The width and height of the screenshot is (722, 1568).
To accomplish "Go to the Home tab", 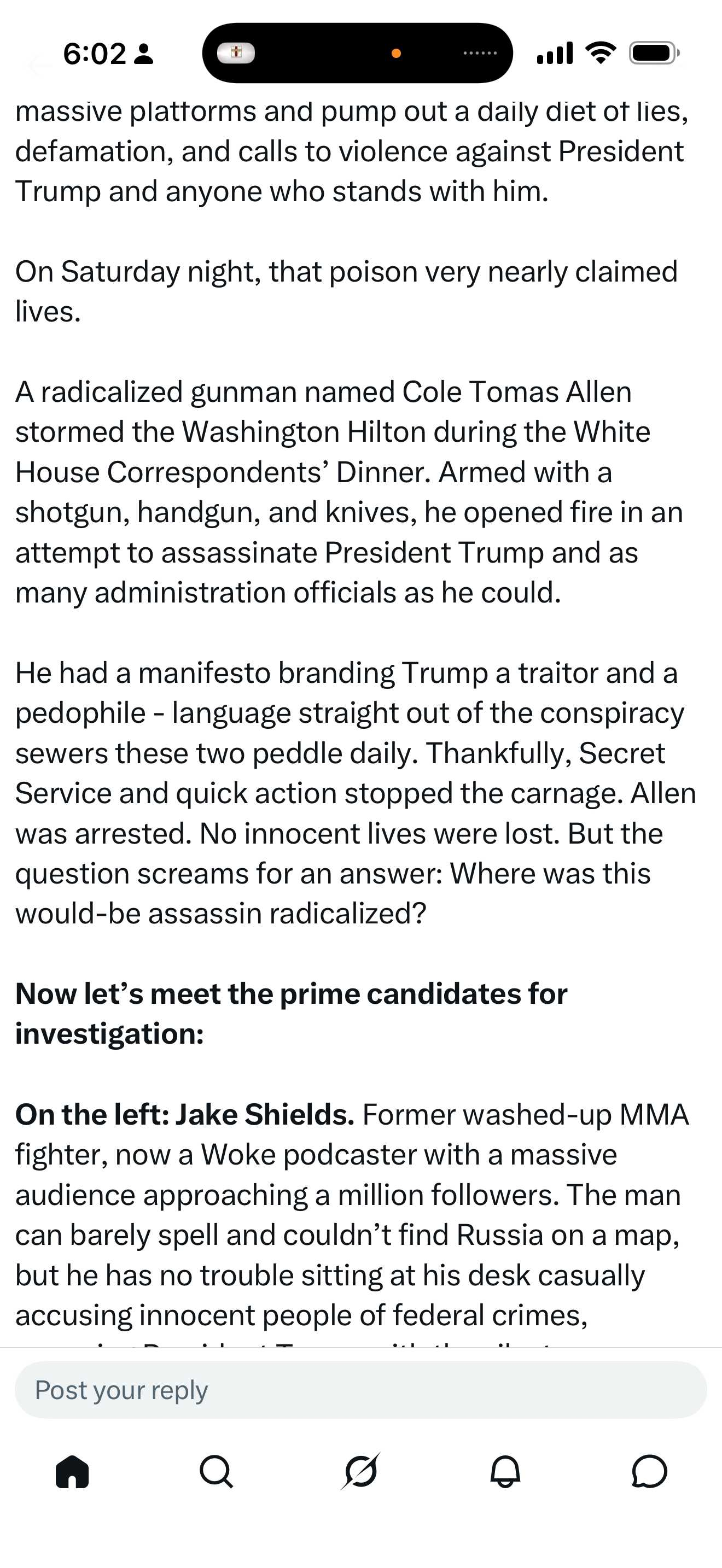I will pos(72,1472).
